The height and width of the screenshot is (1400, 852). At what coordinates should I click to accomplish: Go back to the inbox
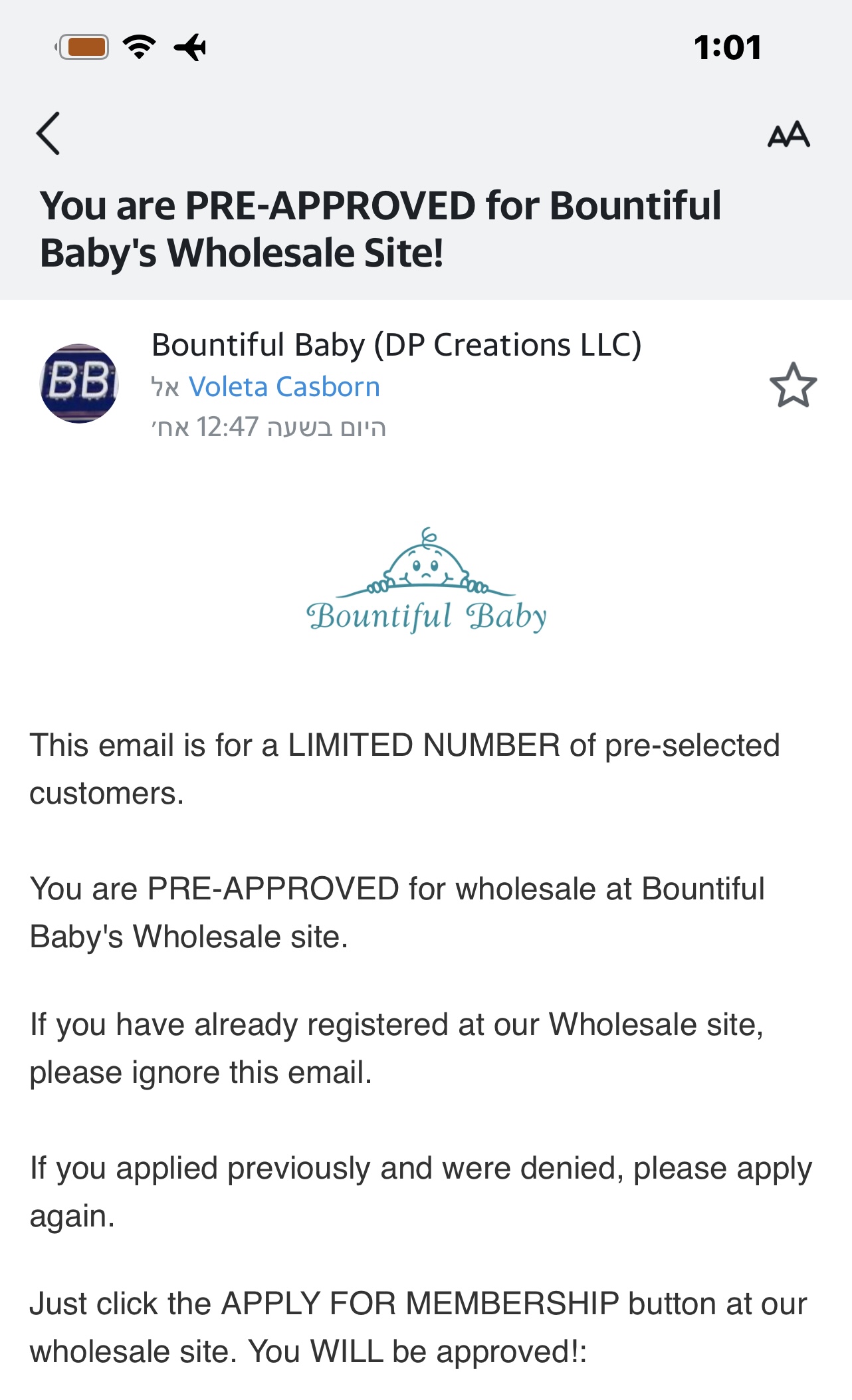pyautogui.click(x=48, y=134)
